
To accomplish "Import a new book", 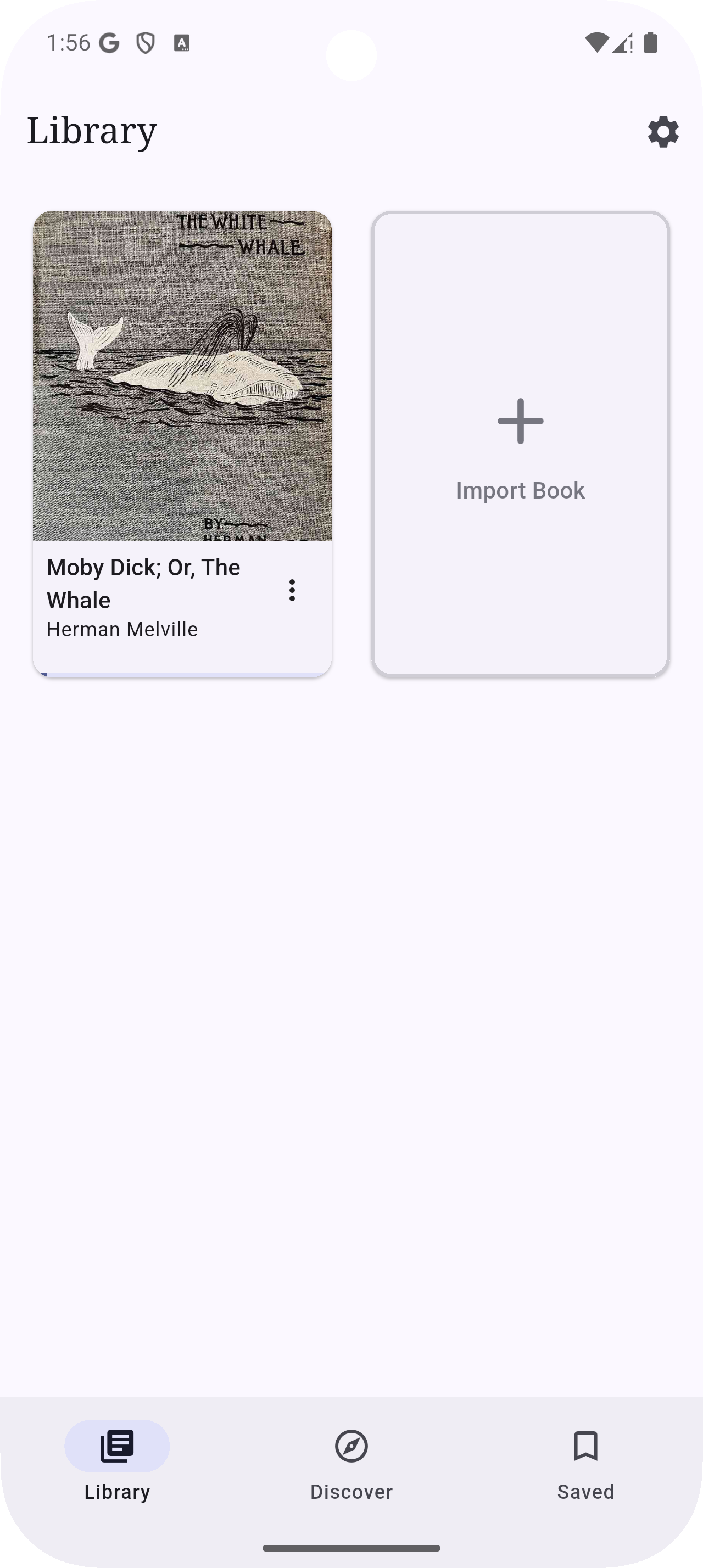I will [x=521, y=444].
